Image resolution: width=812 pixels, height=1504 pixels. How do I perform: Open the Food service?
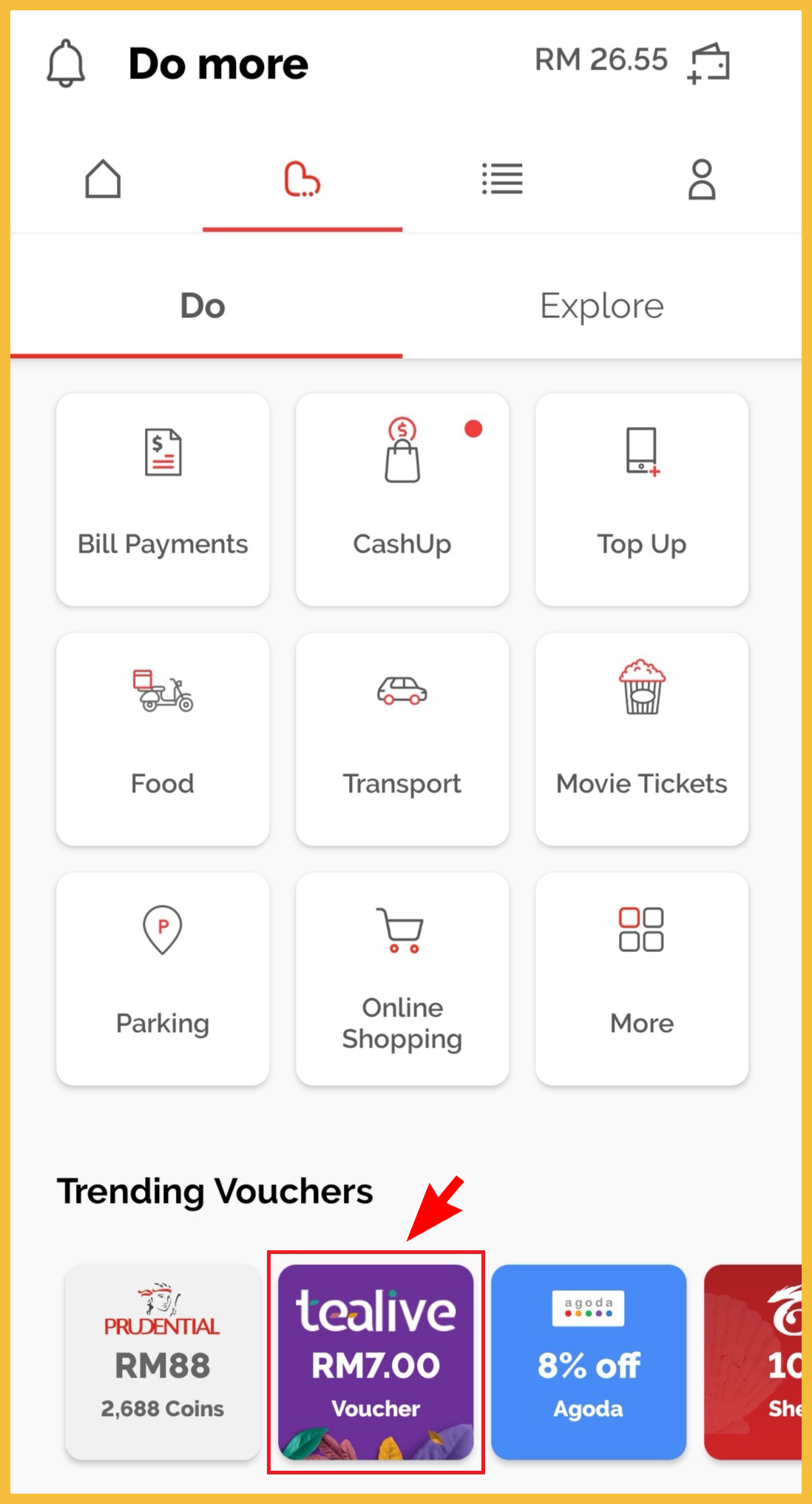click(163, 739)
